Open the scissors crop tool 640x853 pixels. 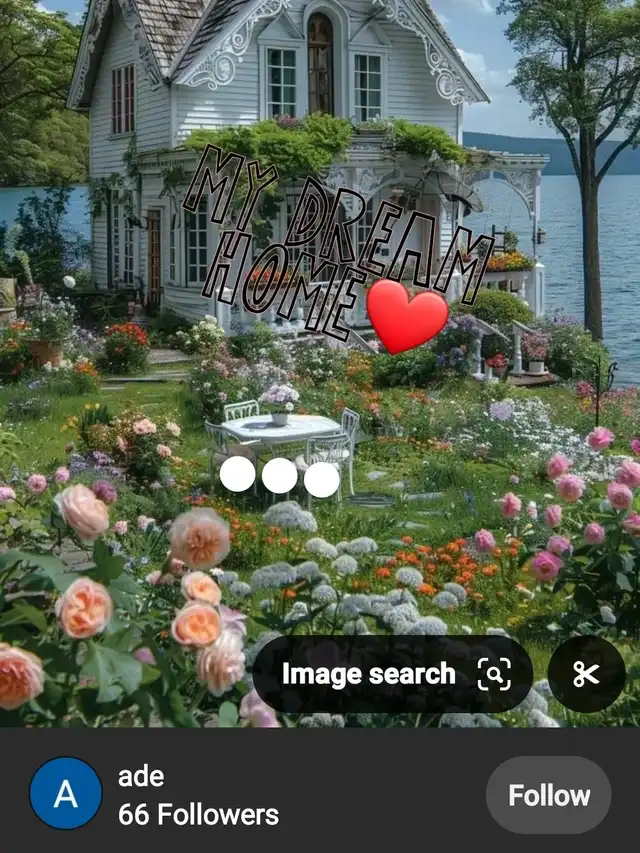[x=586, y=674]
